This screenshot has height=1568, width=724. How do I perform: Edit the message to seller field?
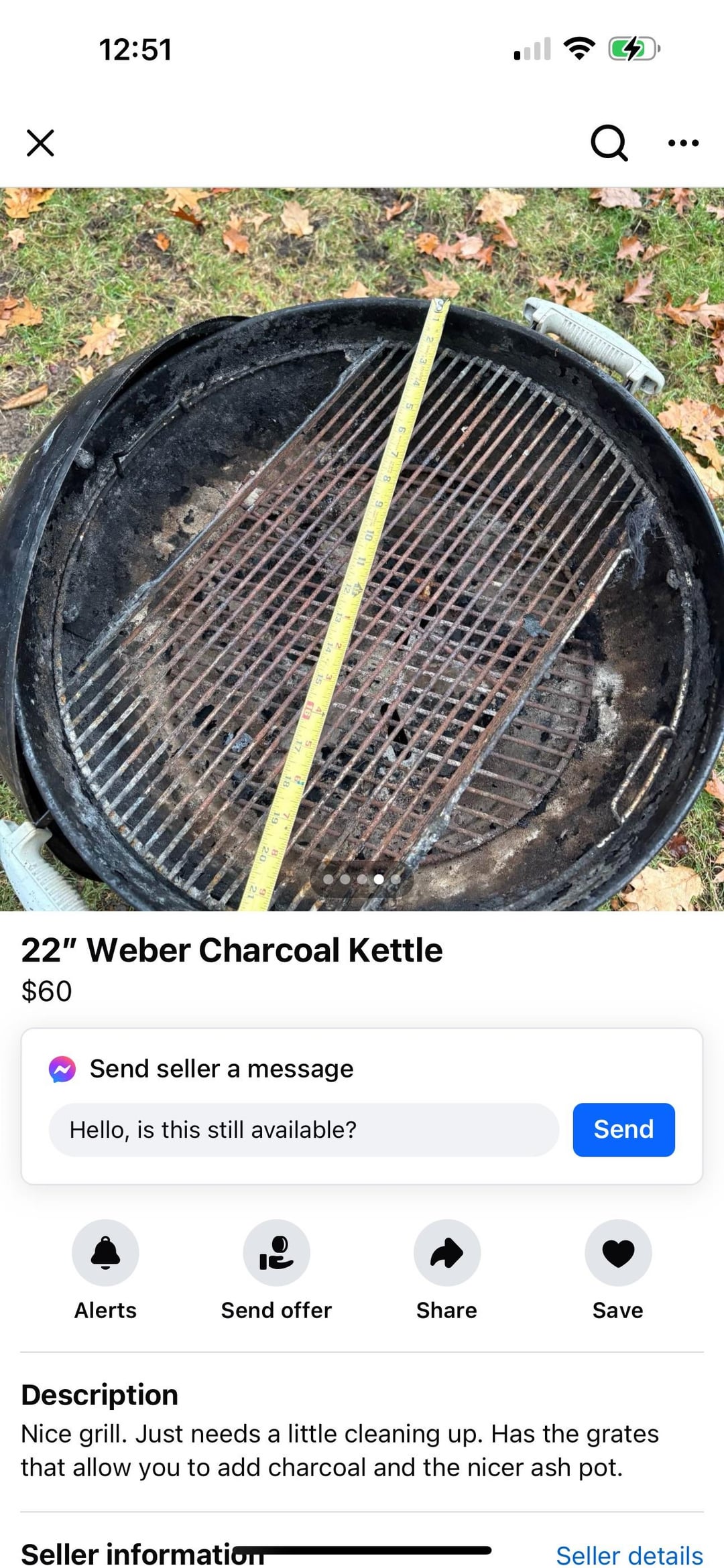coord(304,1130)
